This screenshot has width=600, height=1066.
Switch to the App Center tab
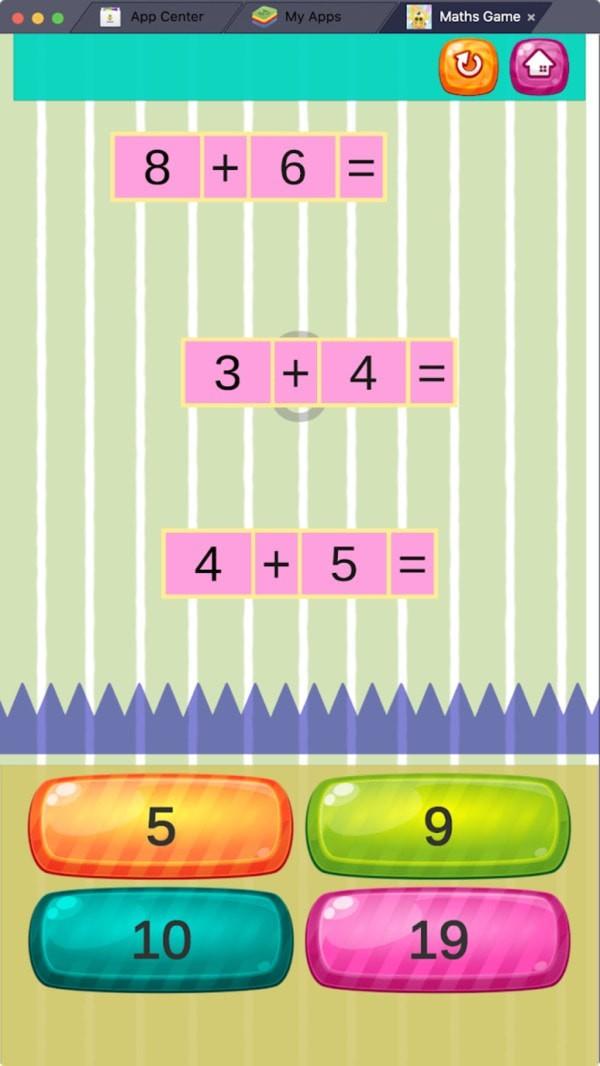click(x=152, y=16)
